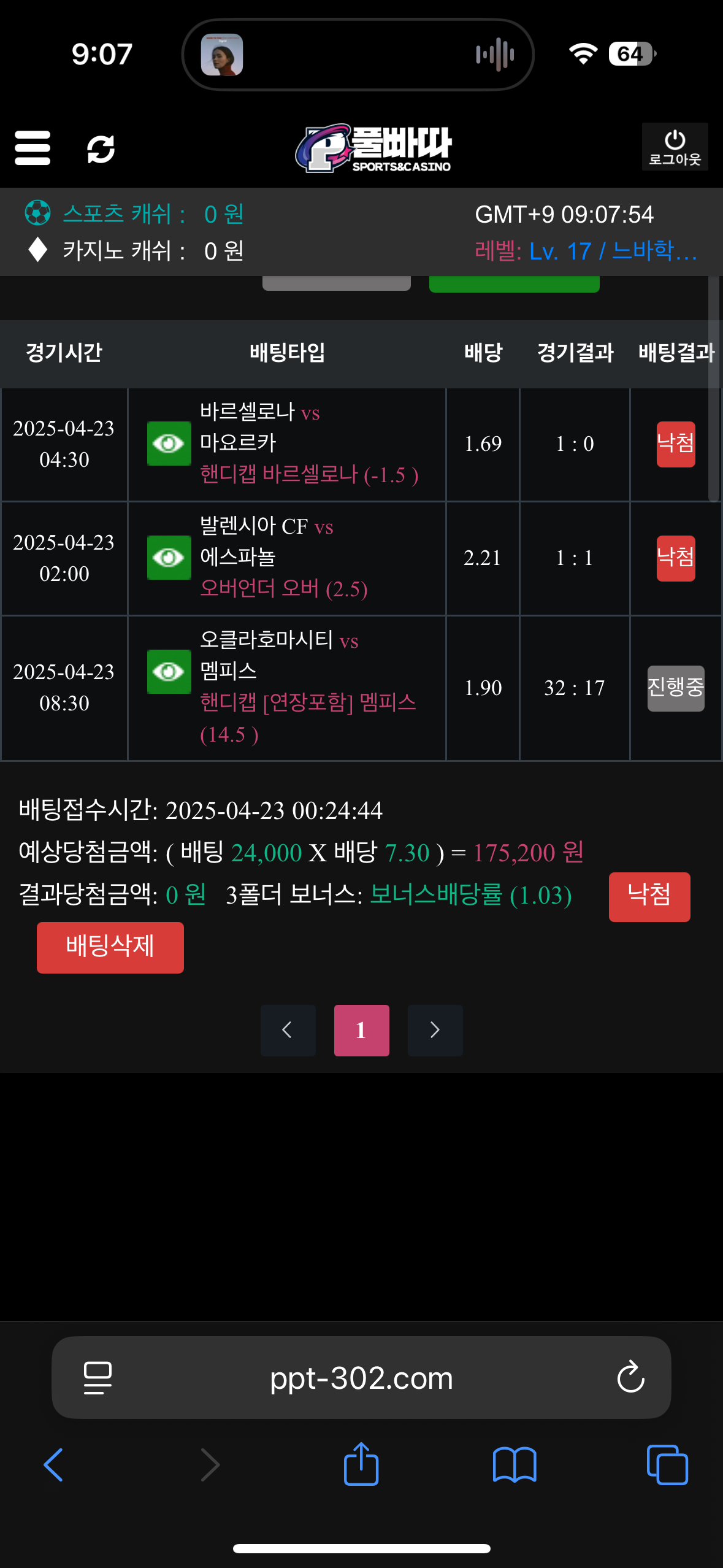
Task: Tap the refresh arrows icon in header
Action: (101, 149)
